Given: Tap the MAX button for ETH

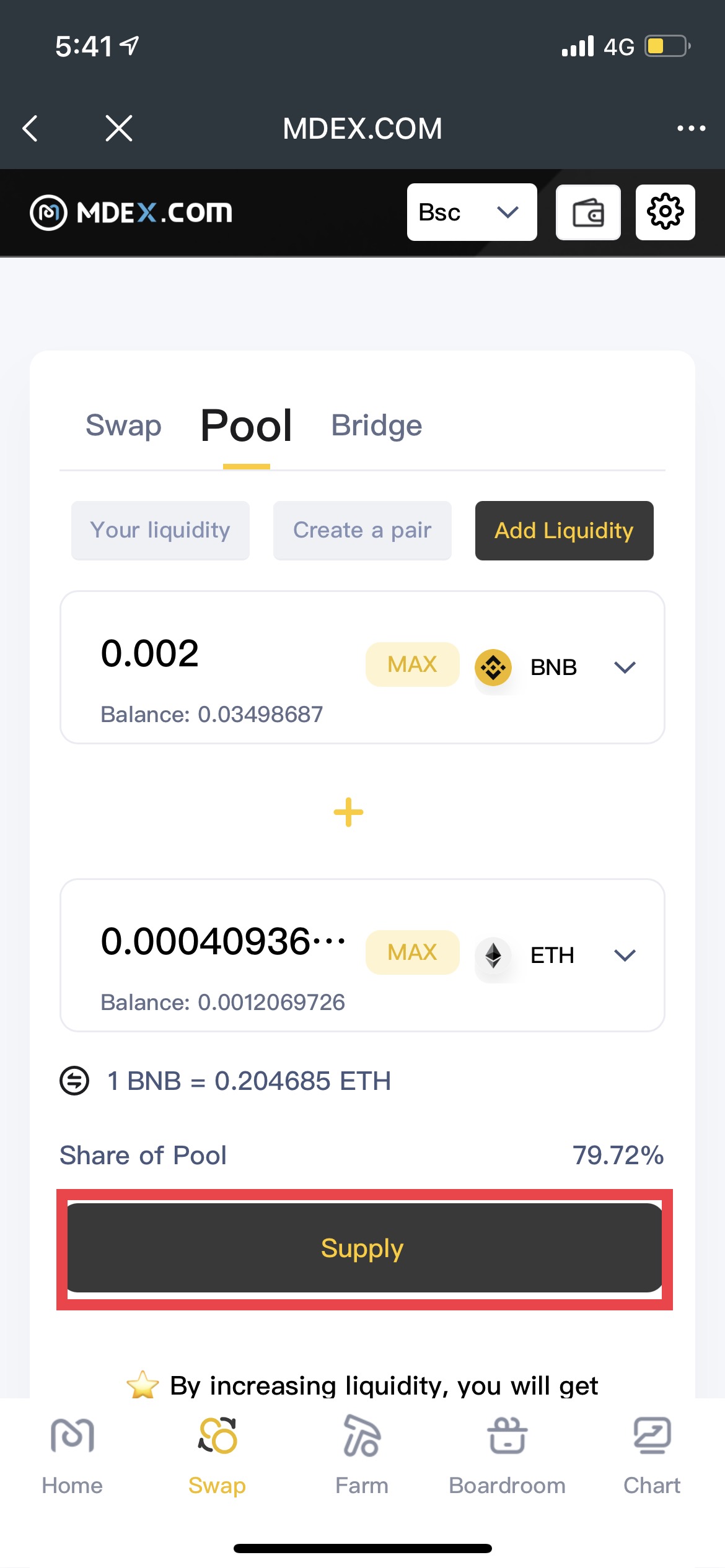Looking at the screenshot, I should point(412,952).
